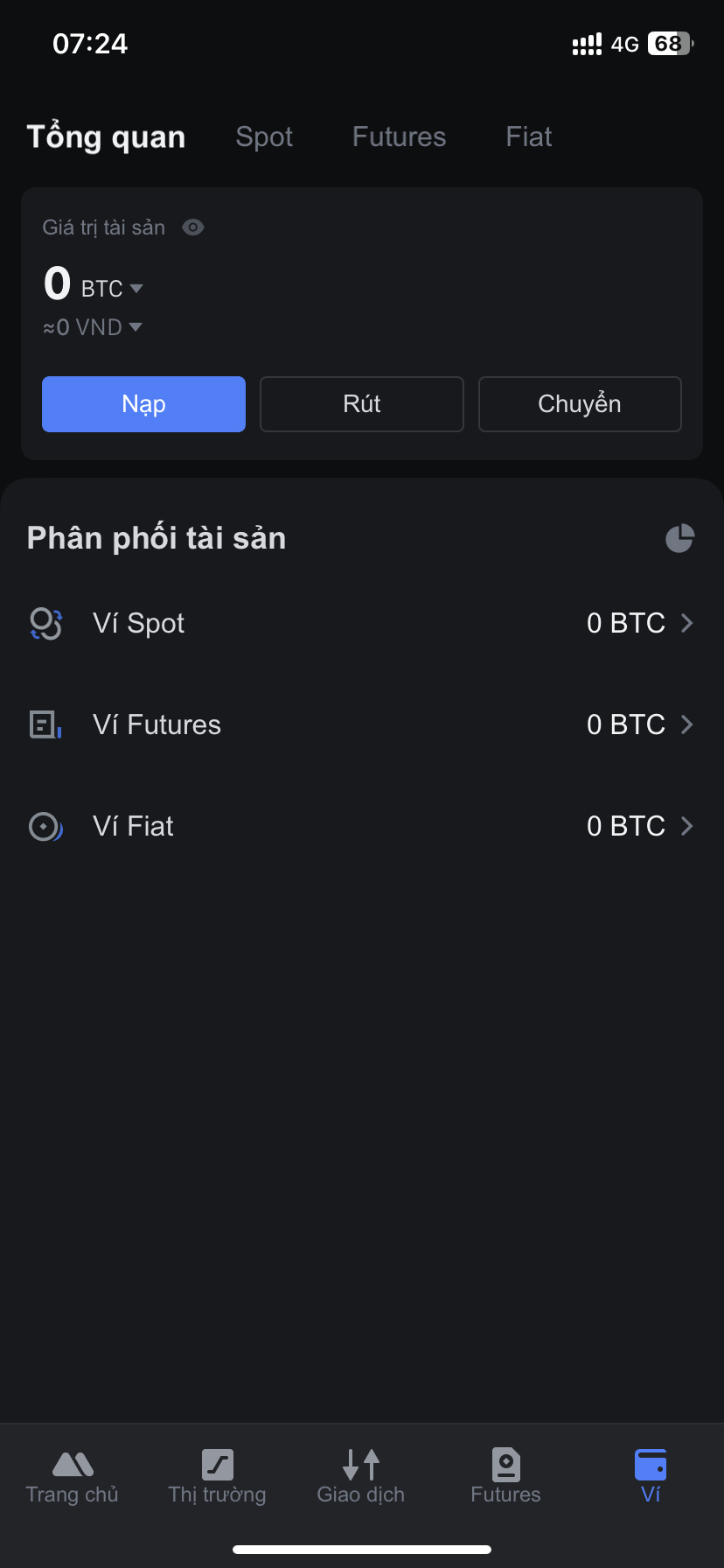Image resolution: width=724 pixels, height=1568 pixels.
Task: Change the BTC display currency dropdown
Action: coord(112,289)
